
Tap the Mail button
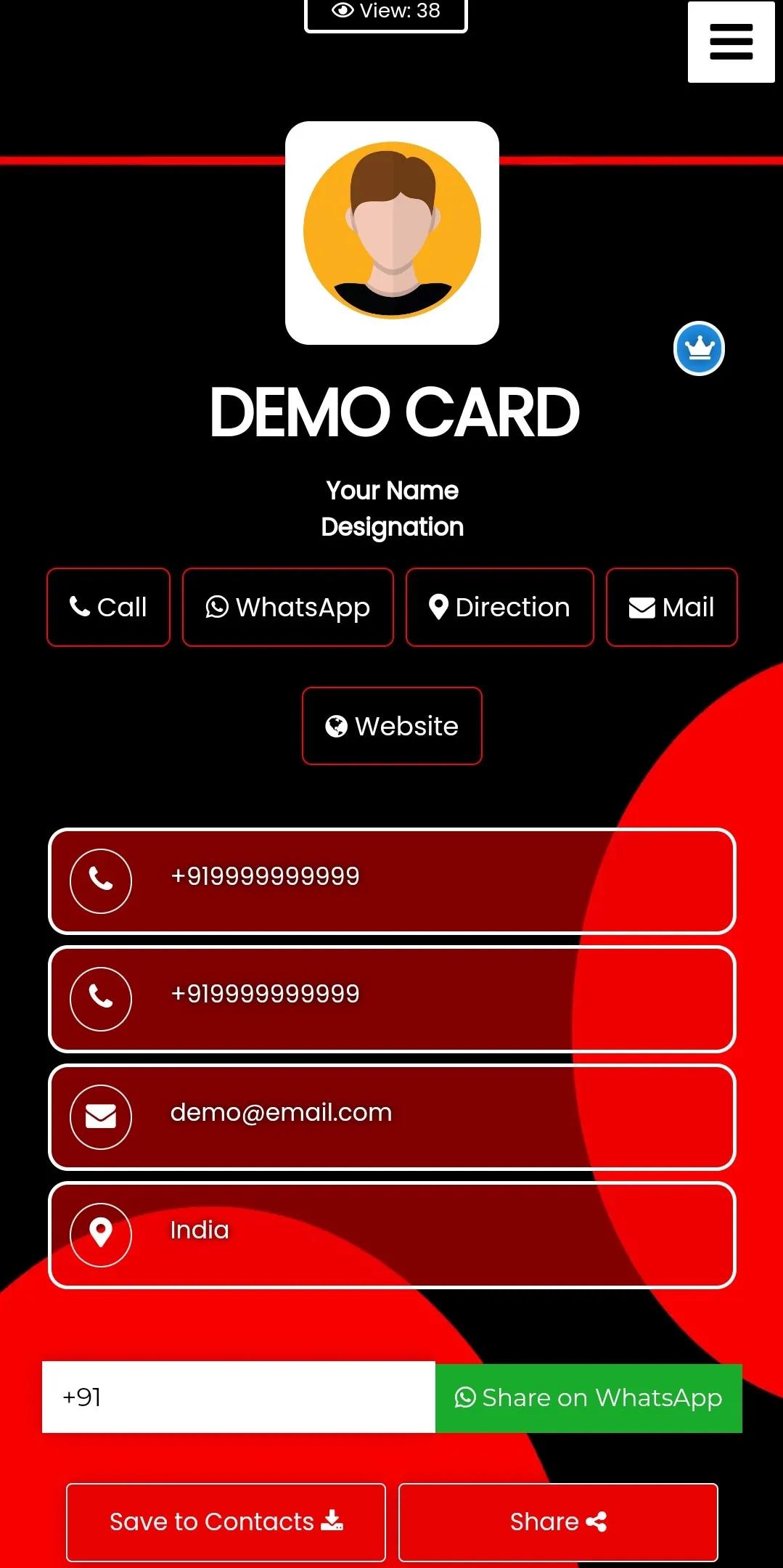coord(671,607)
